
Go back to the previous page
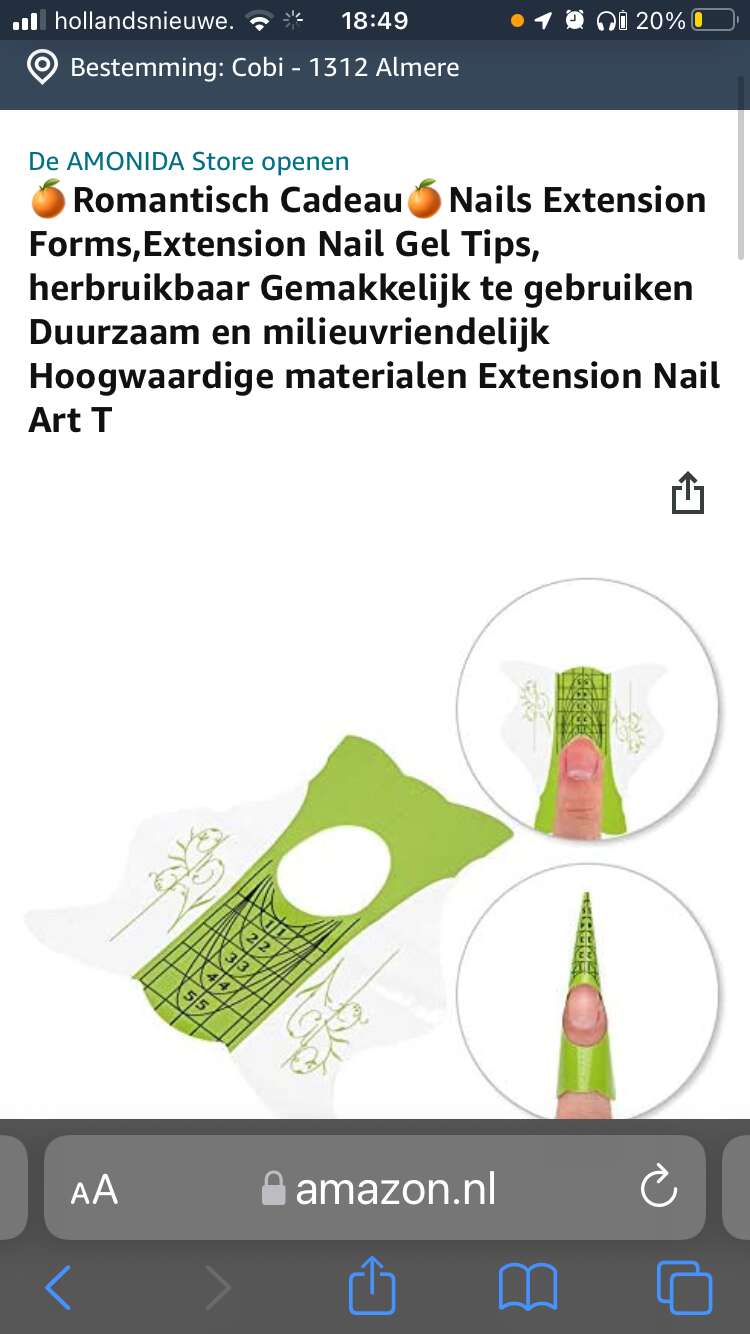click(x=59, y=1287)
